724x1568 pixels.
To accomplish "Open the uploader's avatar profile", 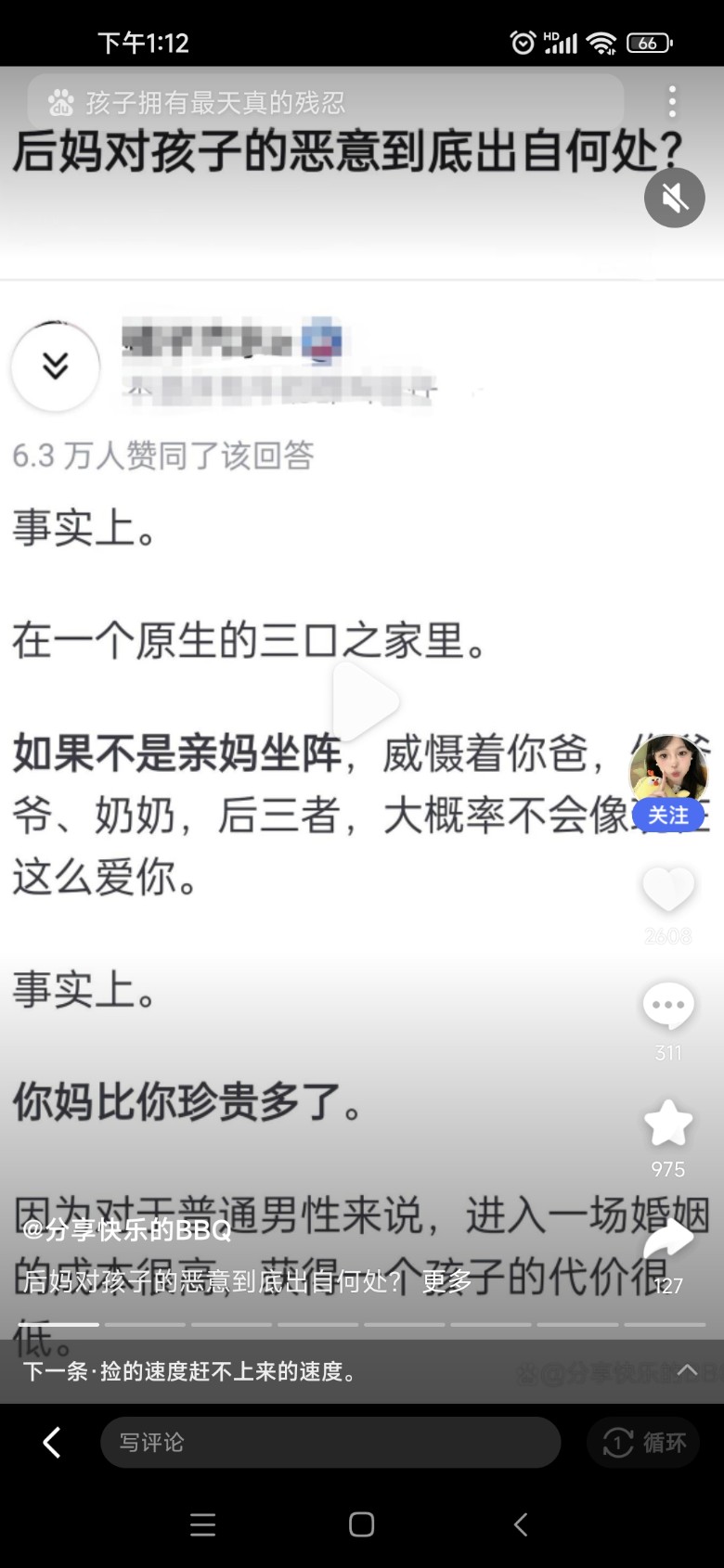I will 668,768.
